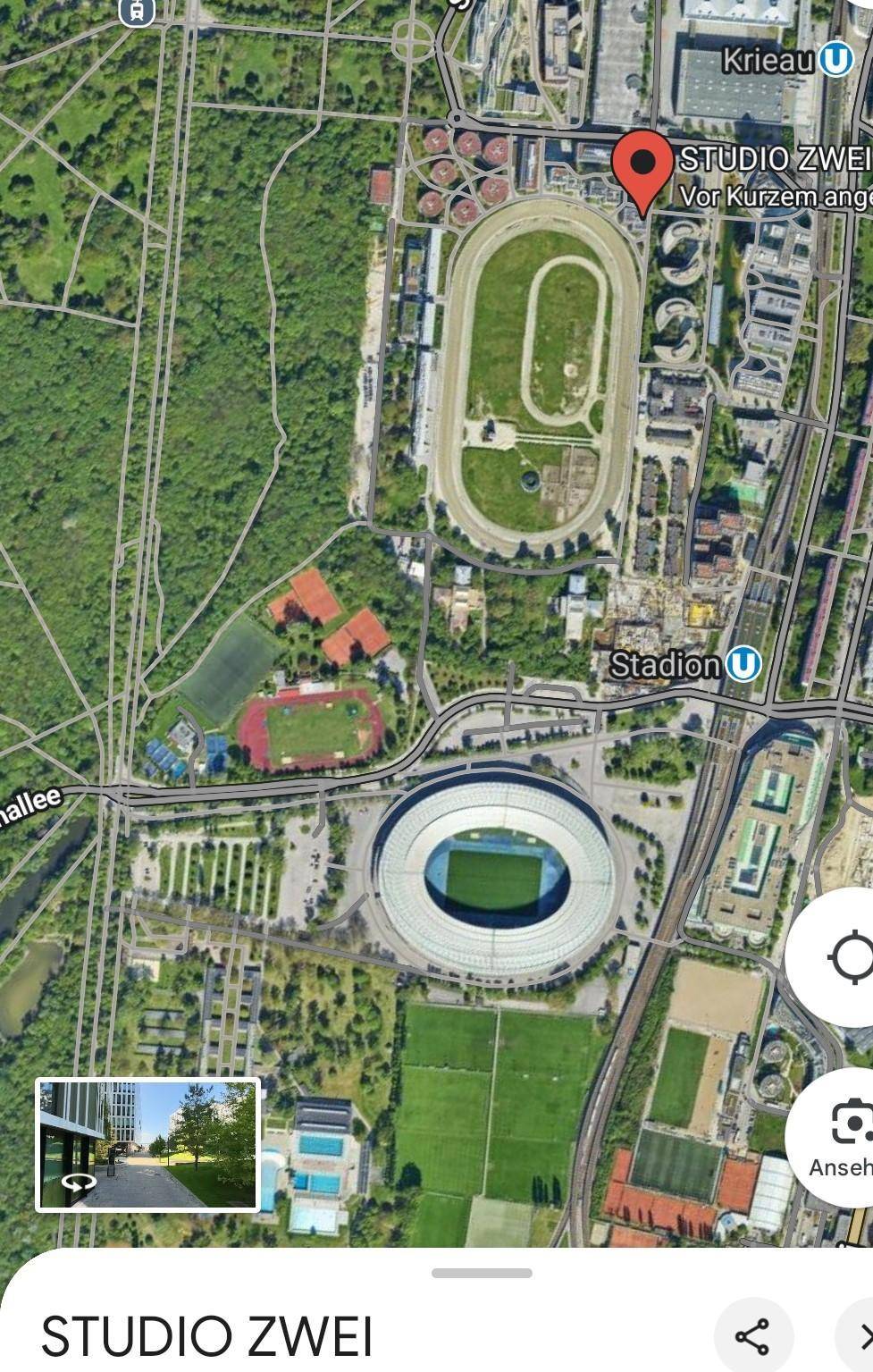This screenshot has width=873, height=1372.
Task: Select the Stadion U-Bahn station marker
Action: (743, 664)
